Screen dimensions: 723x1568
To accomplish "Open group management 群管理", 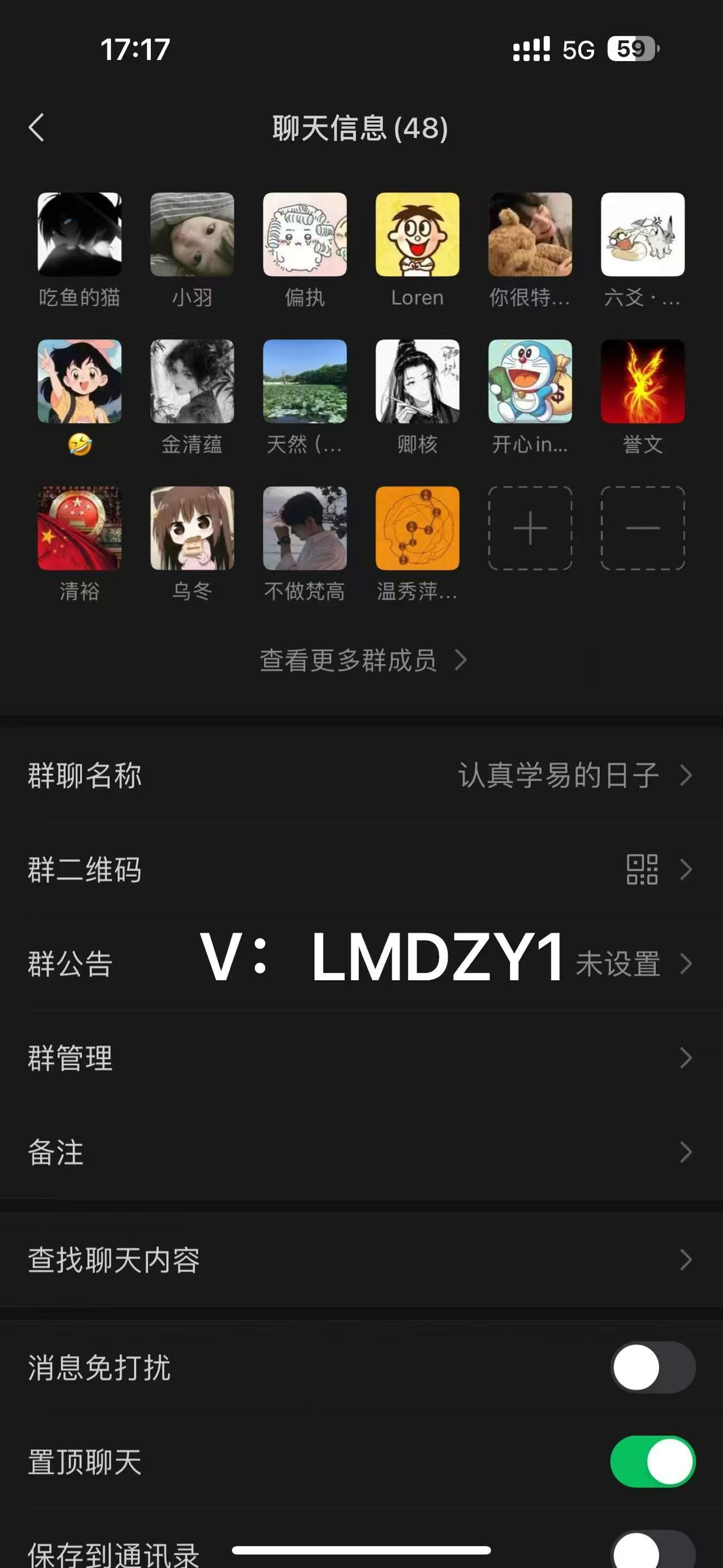I will (362, 1058).
